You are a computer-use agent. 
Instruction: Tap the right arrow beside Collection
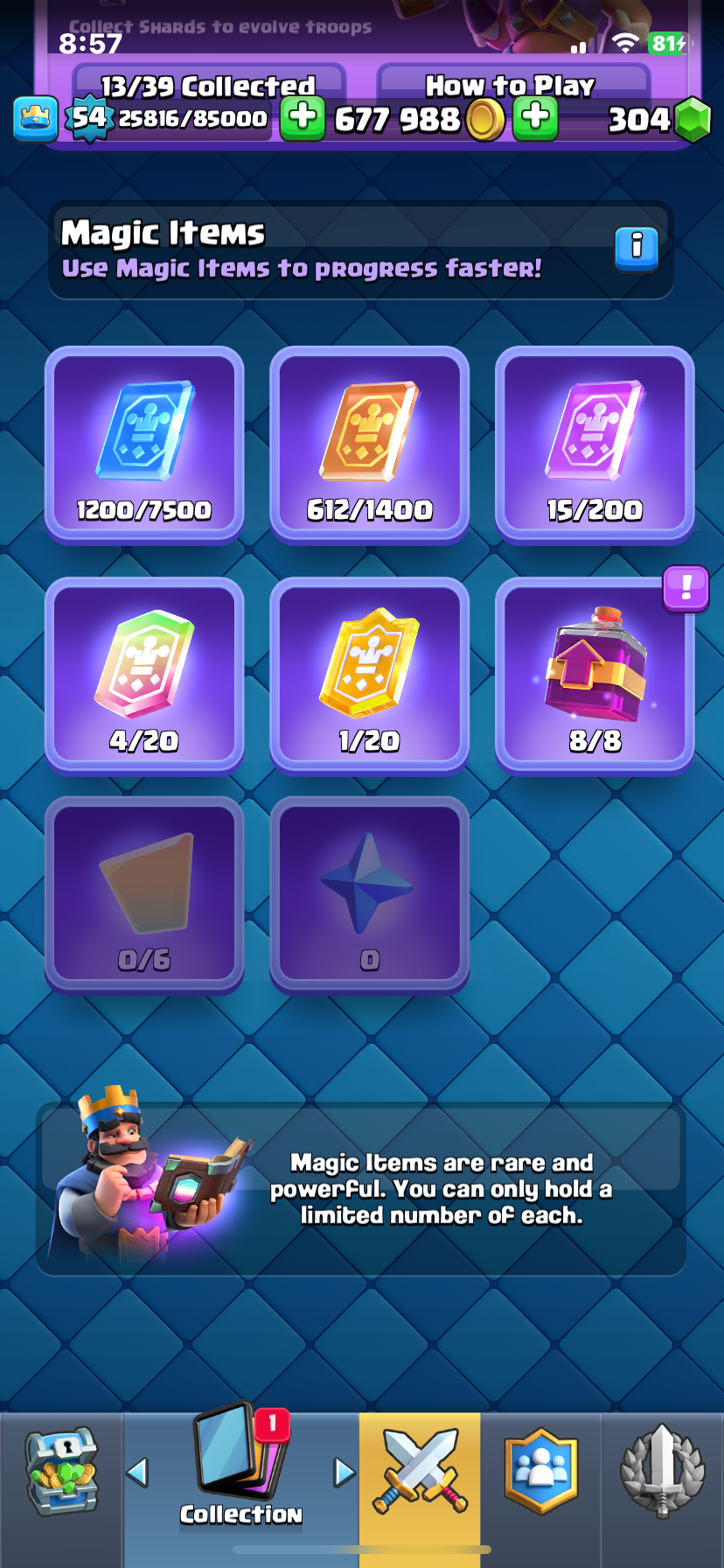[345, 1472]
